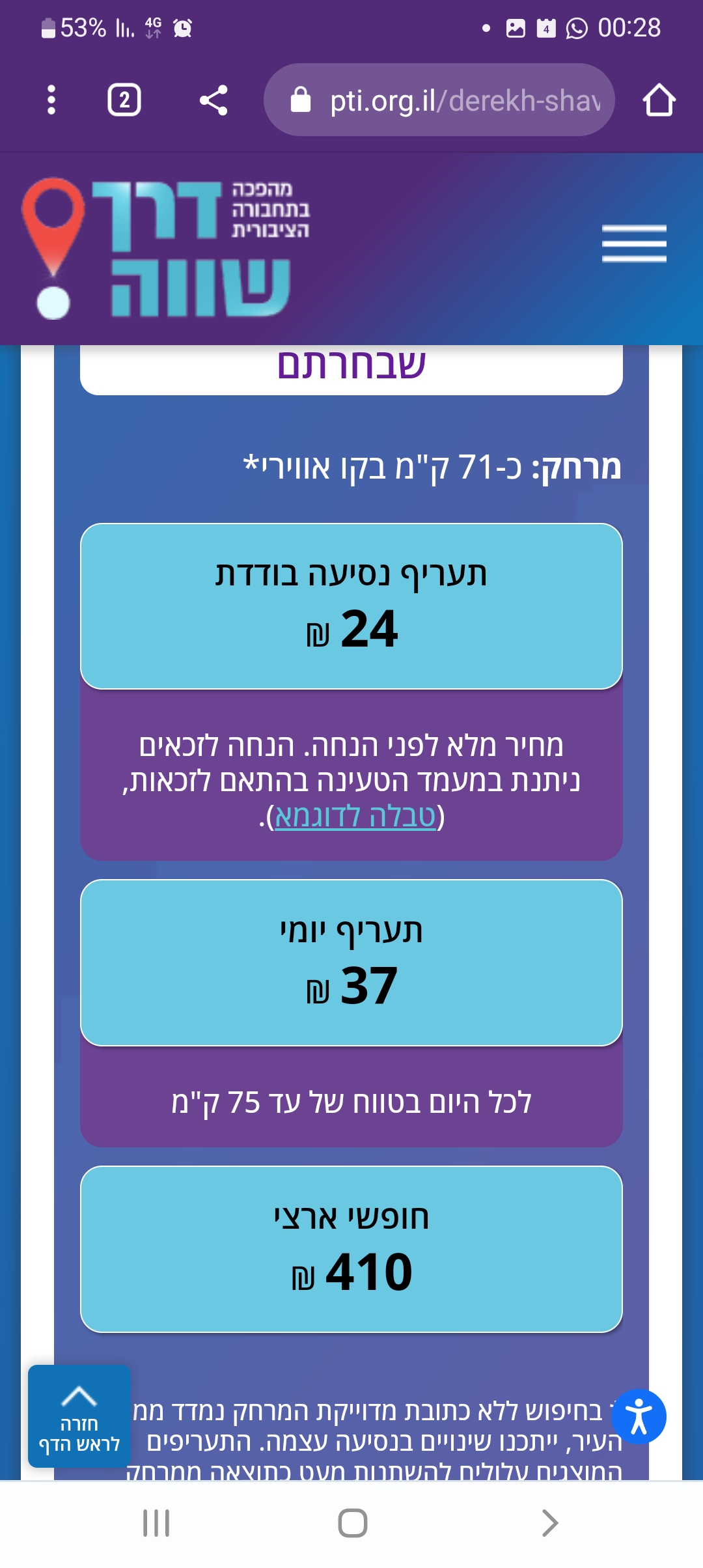Share the current page
703x1568 pixels.
pos(214,100)
